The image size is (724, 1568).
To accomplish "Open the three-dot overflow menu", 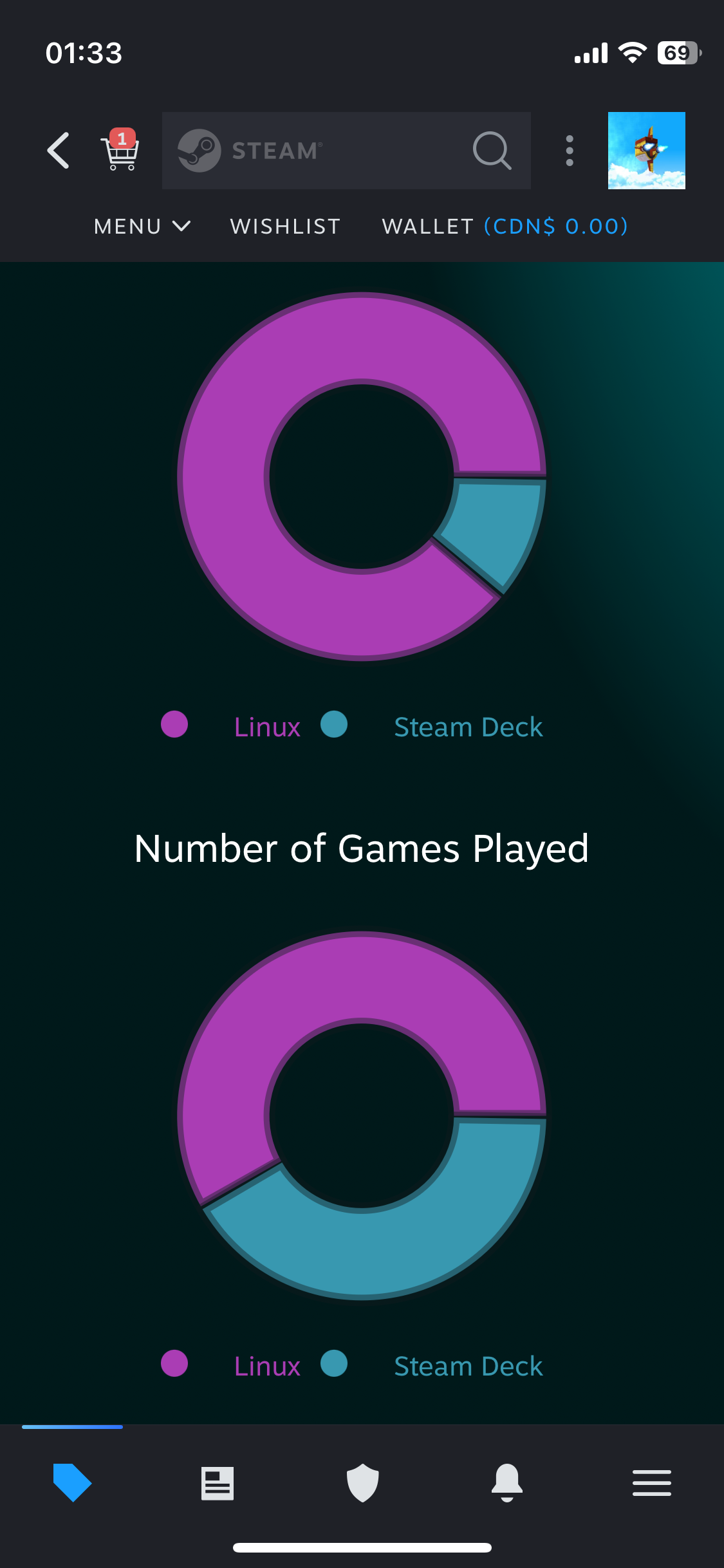I will (569, 151).
